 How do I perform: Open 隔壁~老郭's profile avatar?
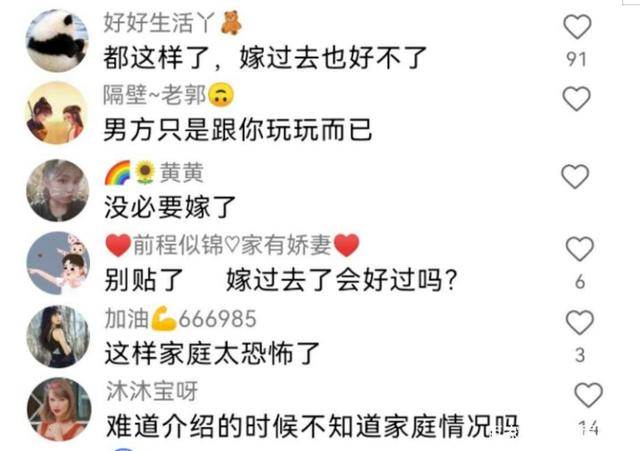(x=57, y=113)
